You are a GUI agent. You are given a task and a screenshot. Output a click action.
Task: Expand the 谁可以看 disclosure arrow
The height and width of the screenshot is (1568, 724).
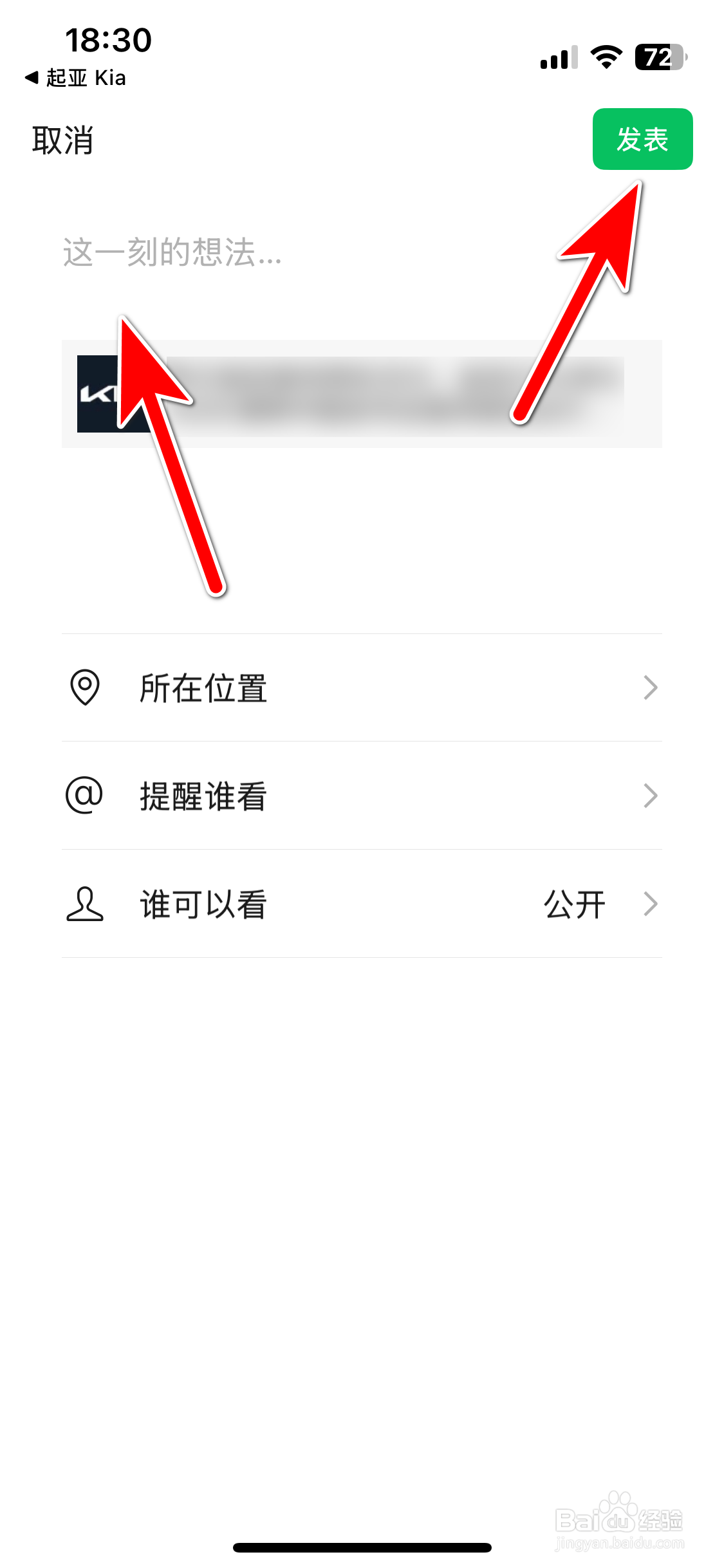(650, 906)
